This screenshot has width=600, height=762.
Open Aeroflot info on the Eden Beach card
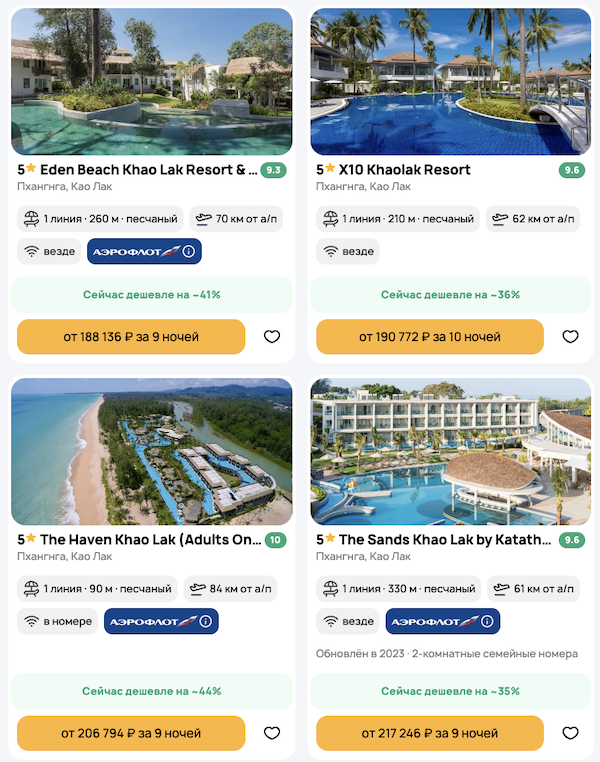(189, 252)
